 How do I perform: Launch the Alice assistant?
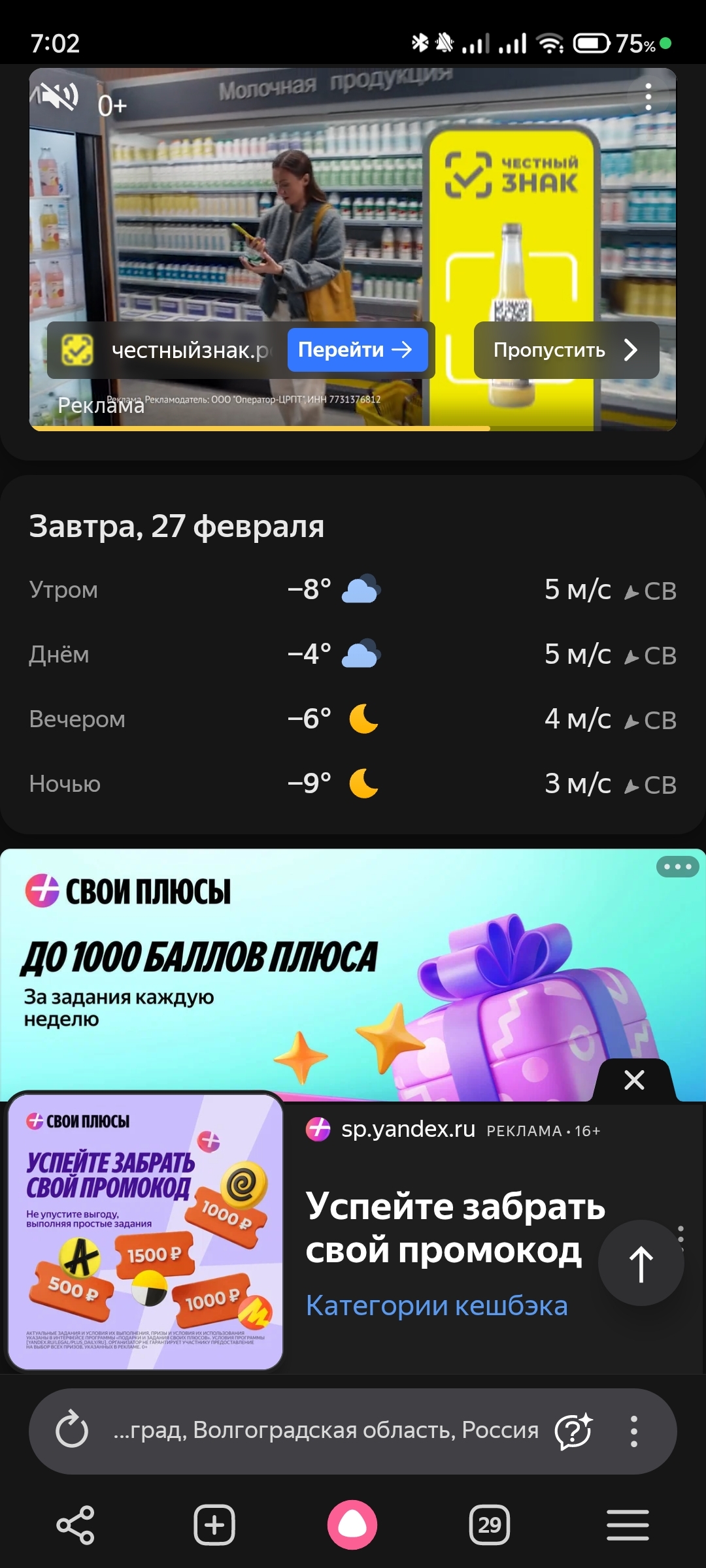(x=352, y=1525)
